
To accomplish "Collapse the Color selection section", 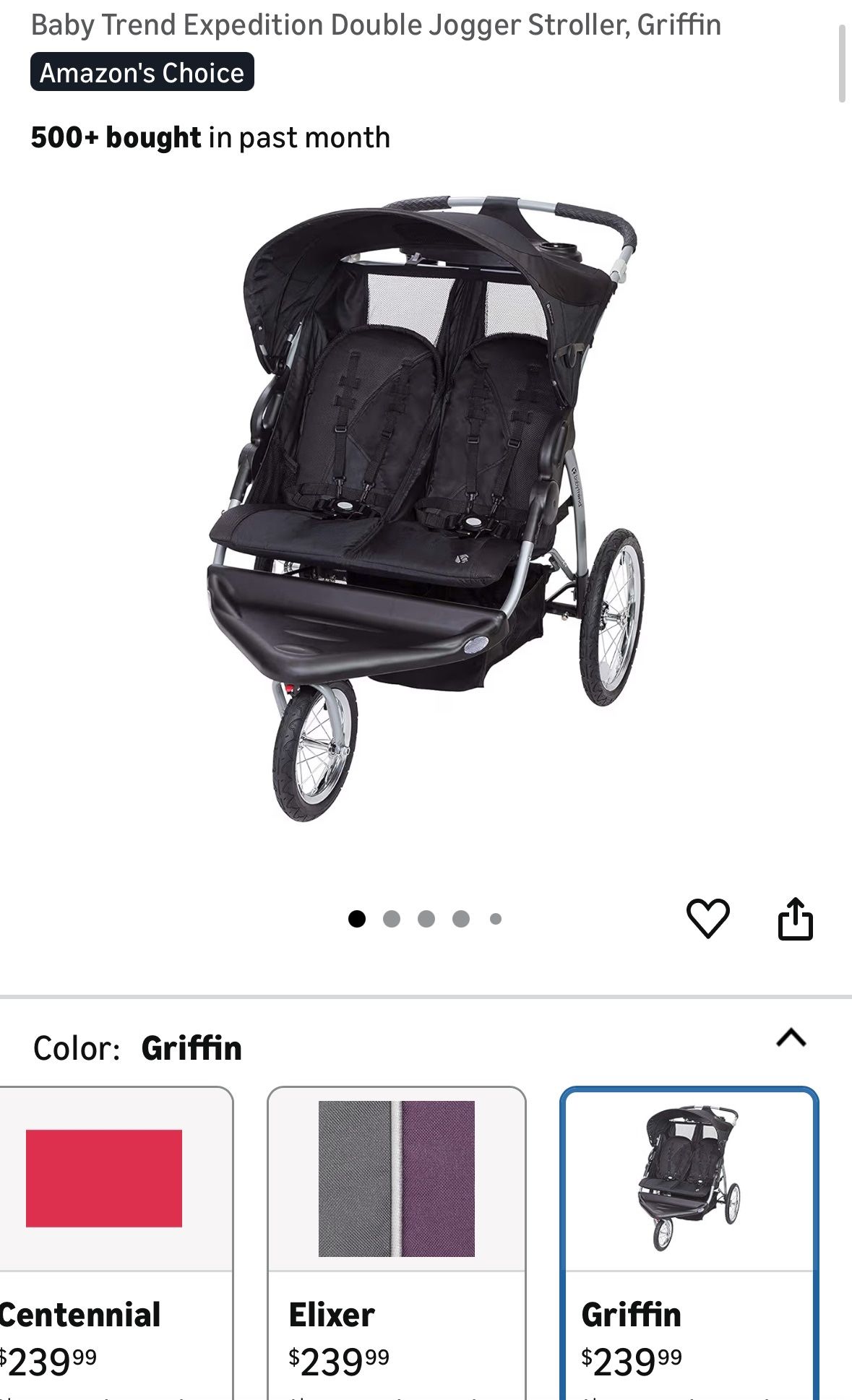I will pos(790,1037).
